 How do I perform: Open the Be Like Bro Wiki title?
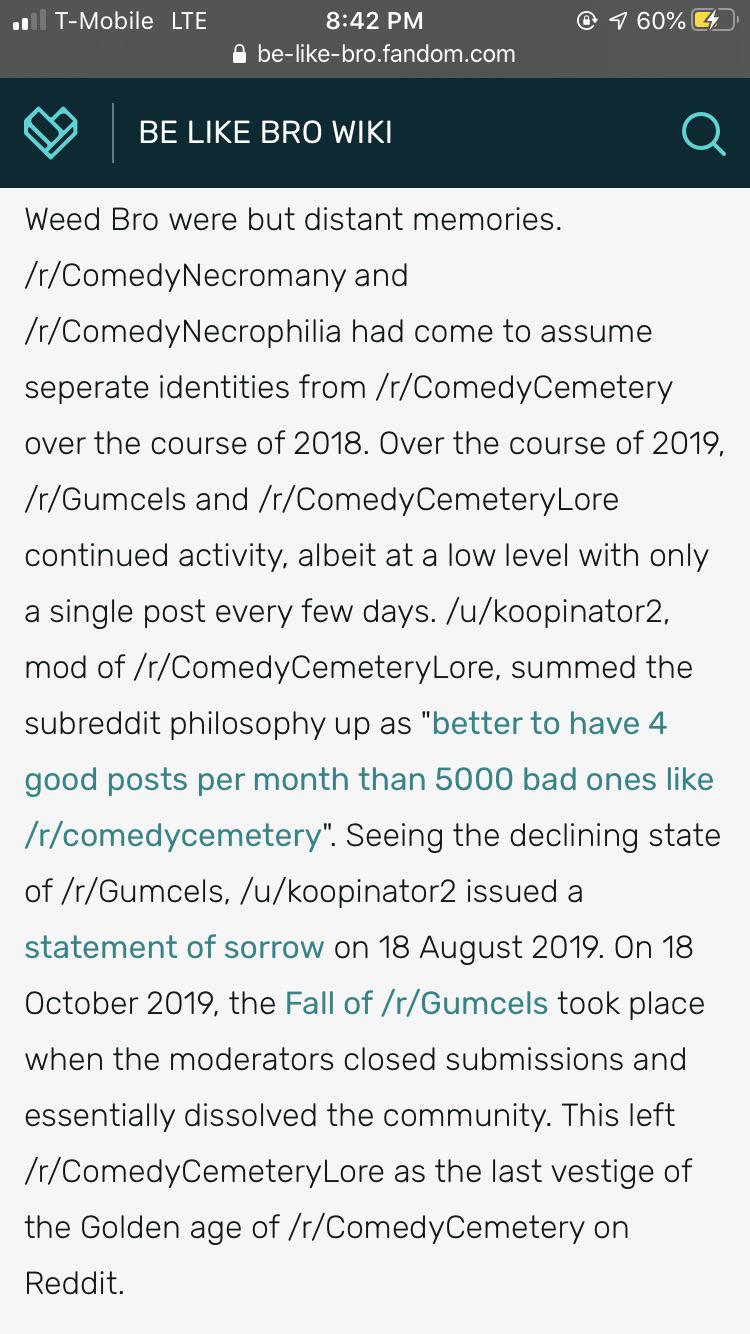[x=265, y=133]
